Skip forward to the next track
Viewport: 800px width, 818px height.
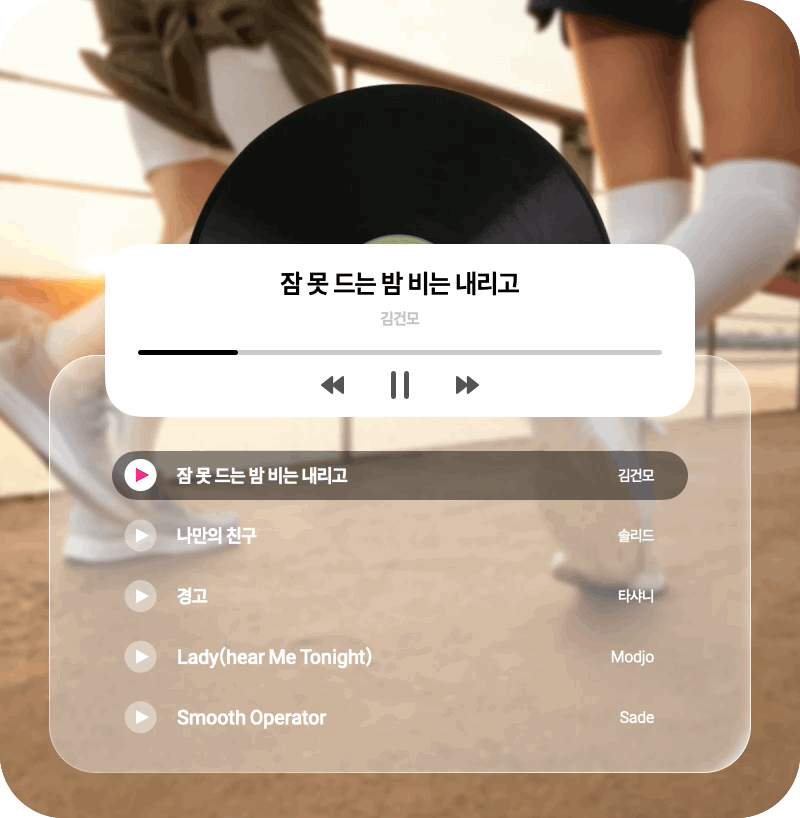[x=467, y=385]
